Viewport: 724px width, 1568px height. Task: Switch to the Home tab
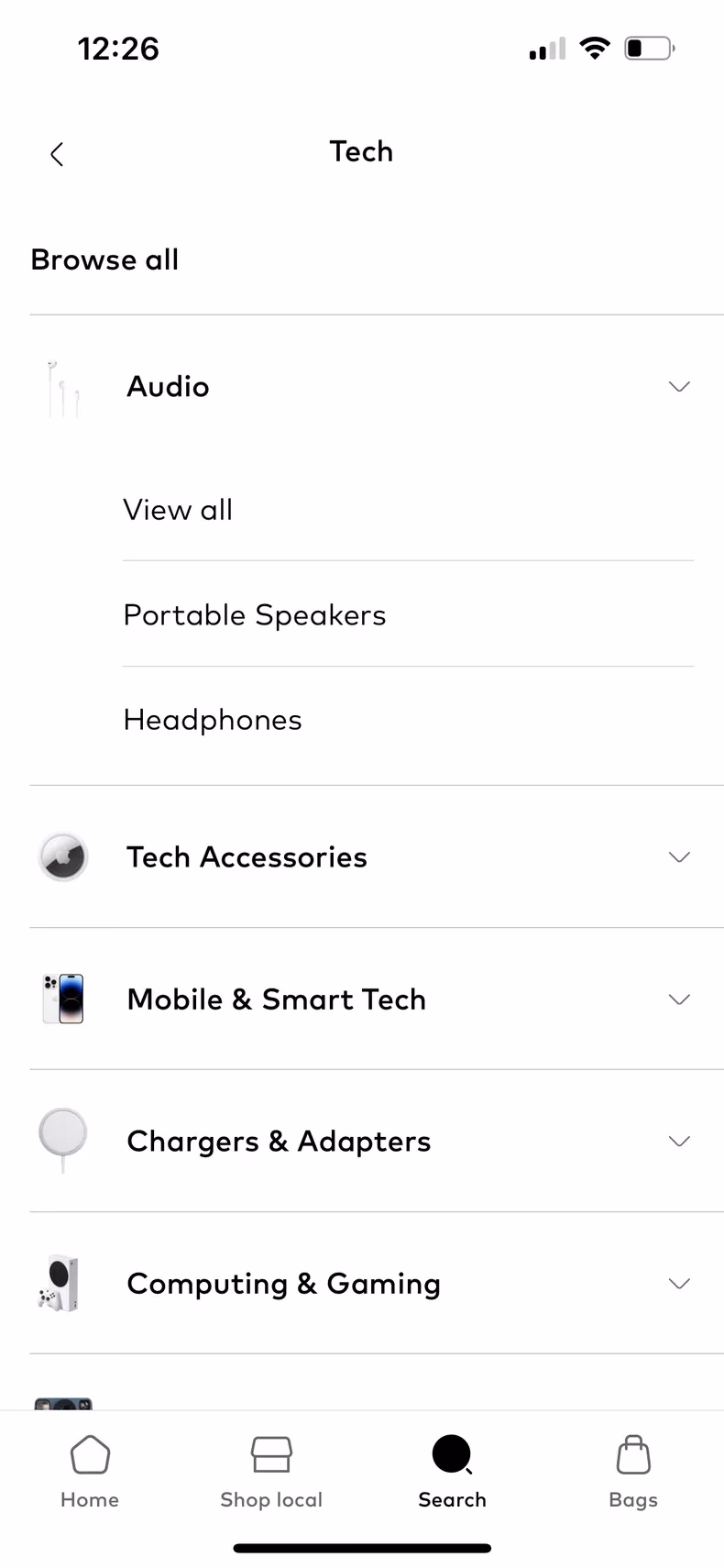coord(90,1471)
